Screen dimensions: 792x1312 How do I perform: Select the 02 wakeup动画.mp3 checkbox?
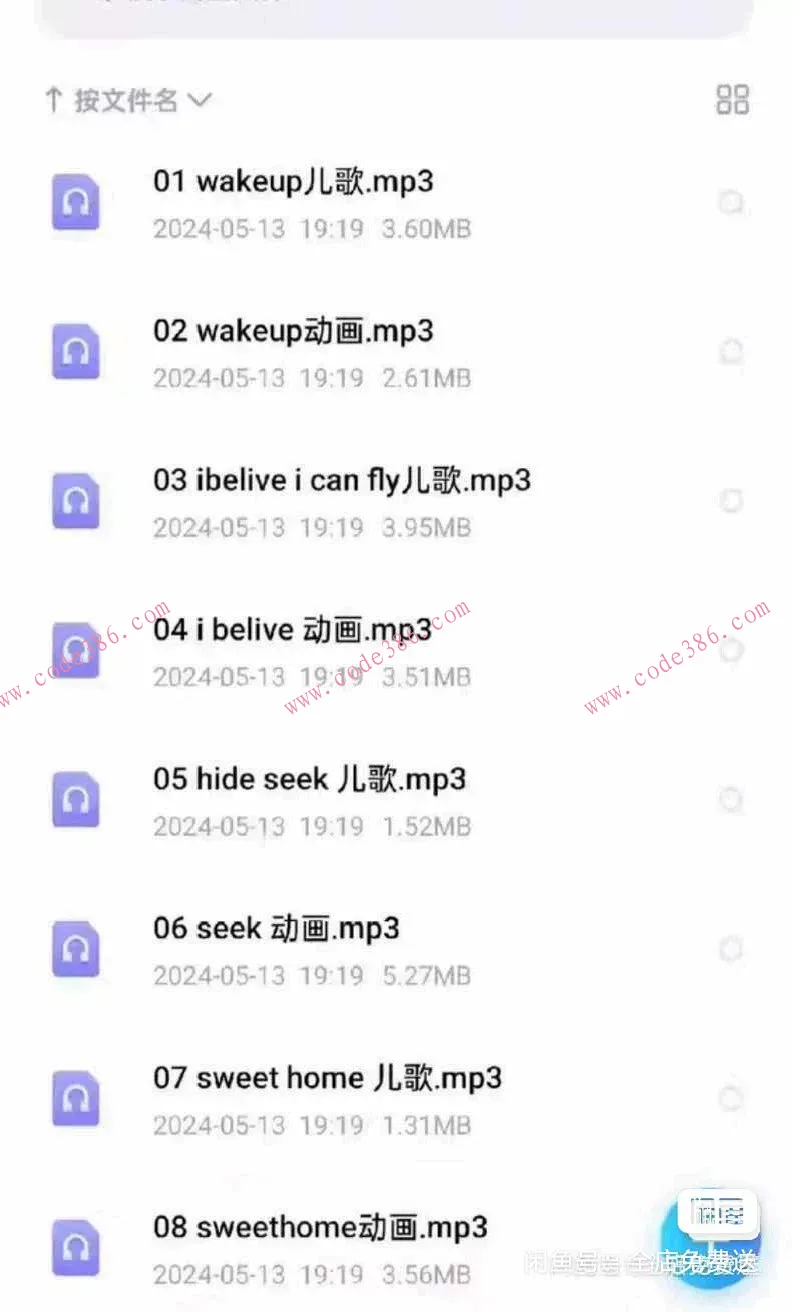(x=731, y=352)
